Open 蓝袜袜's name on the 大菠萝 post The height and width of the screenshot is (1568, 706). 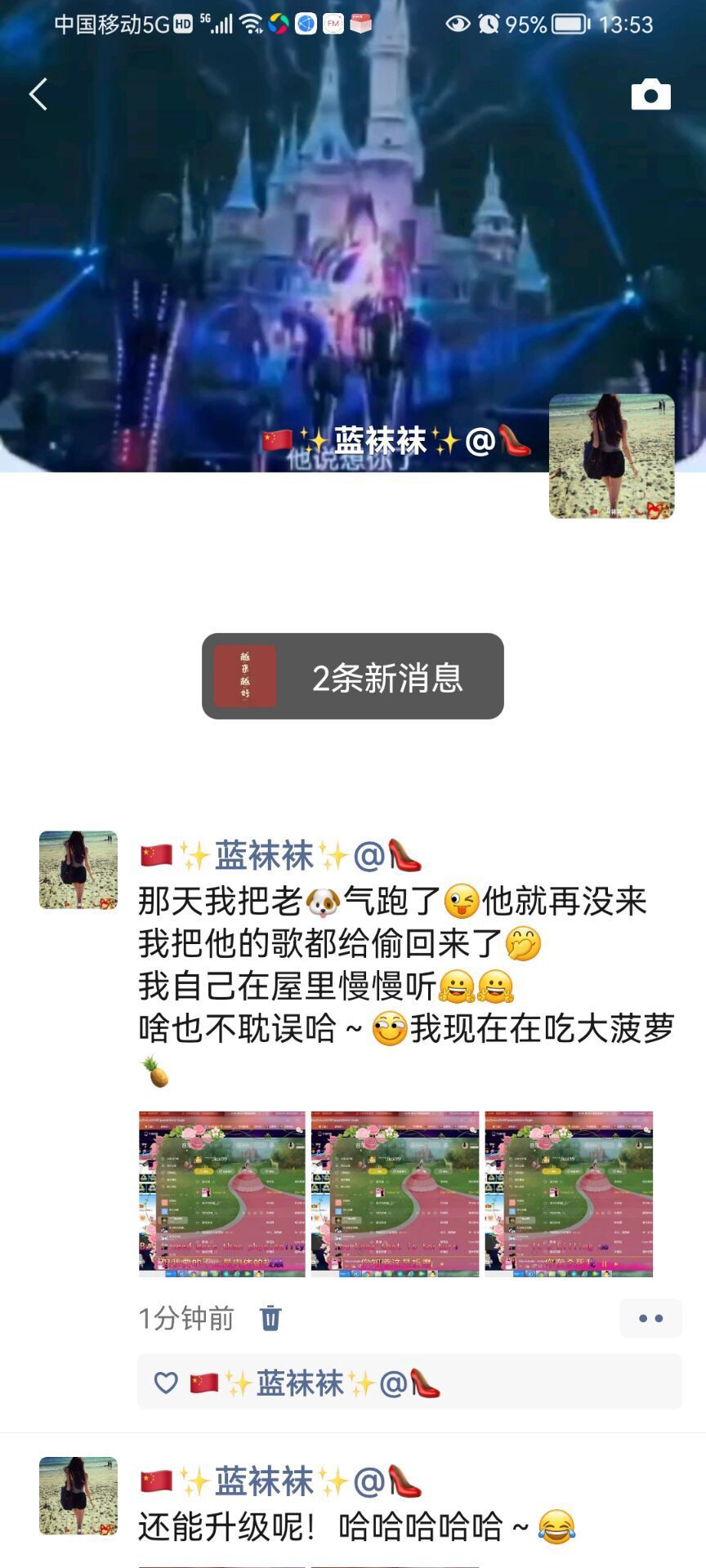[281, 855]
